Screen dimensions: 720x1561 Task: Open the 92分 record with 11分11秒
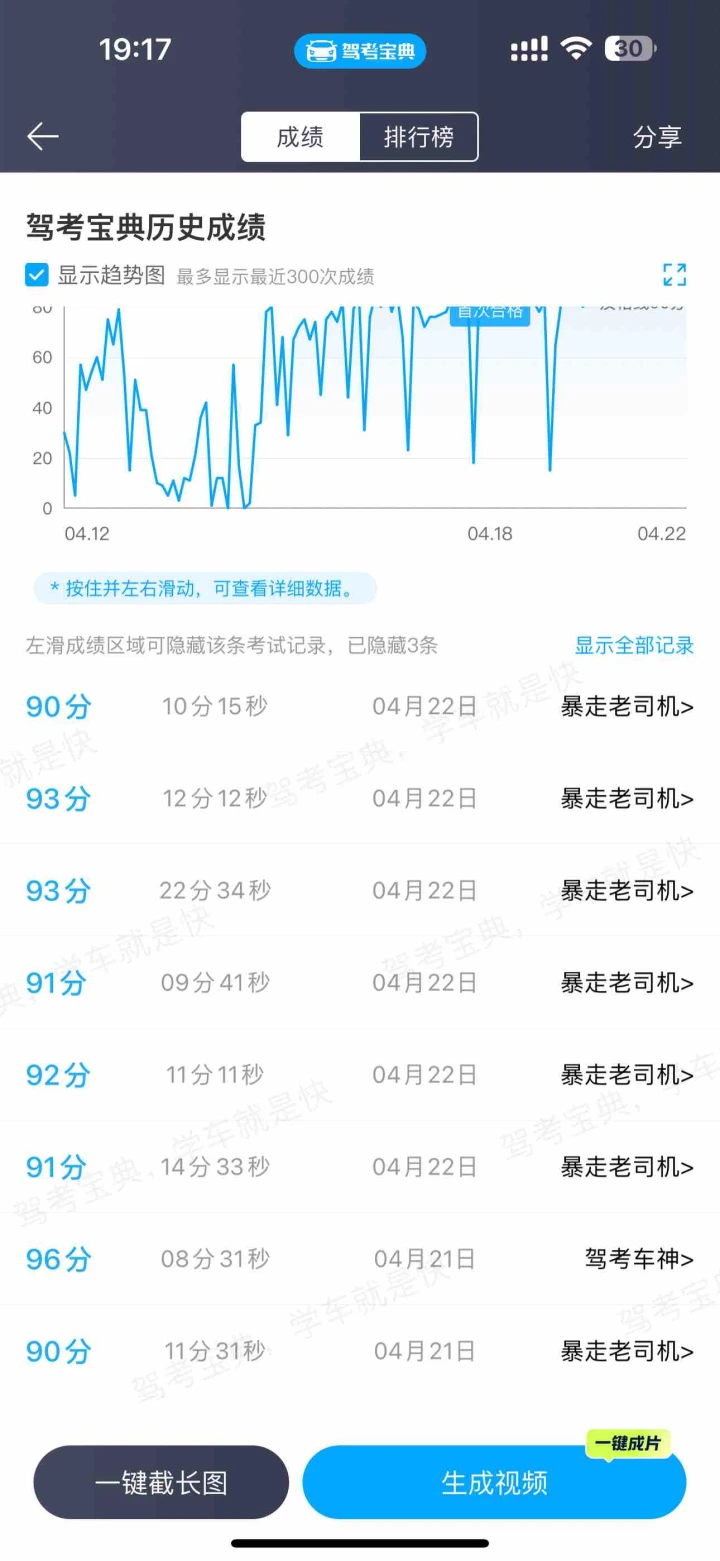(360, 1074)
